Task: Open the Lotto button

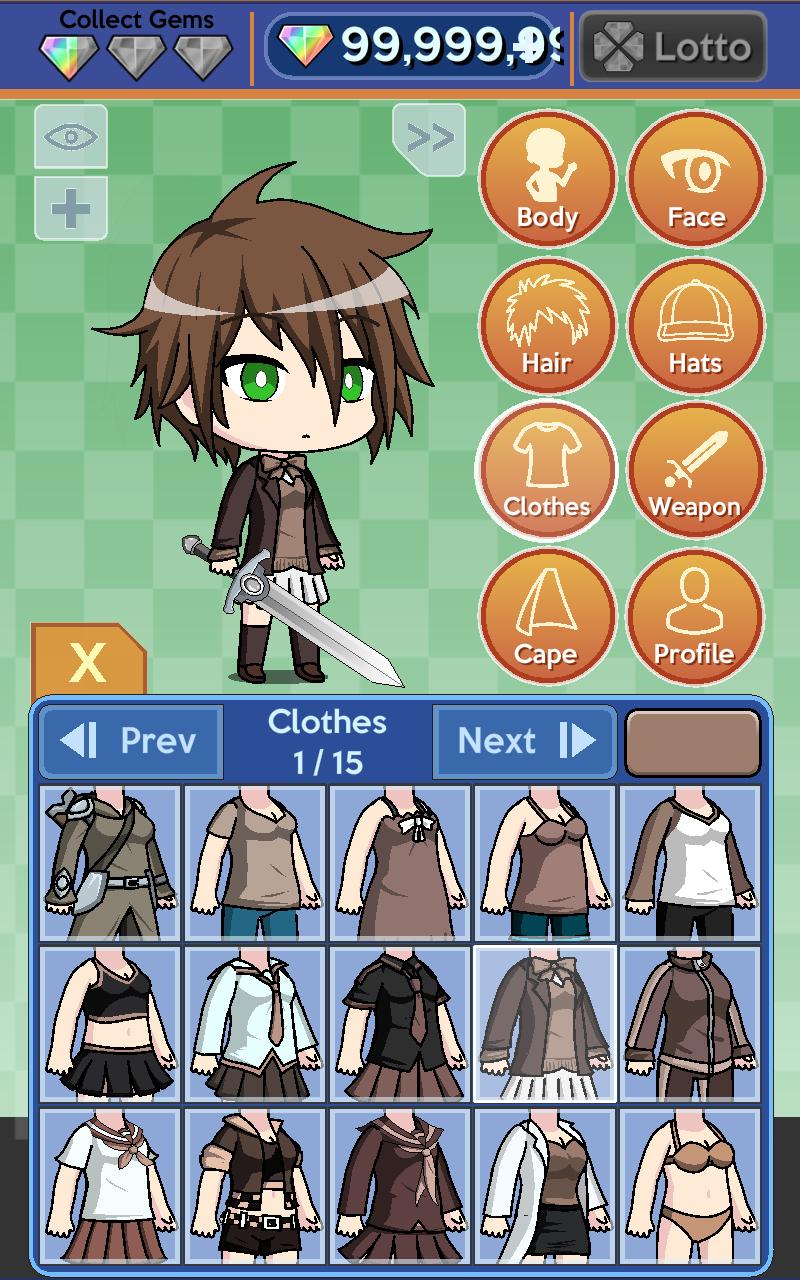Action: [x=673, y=47]
